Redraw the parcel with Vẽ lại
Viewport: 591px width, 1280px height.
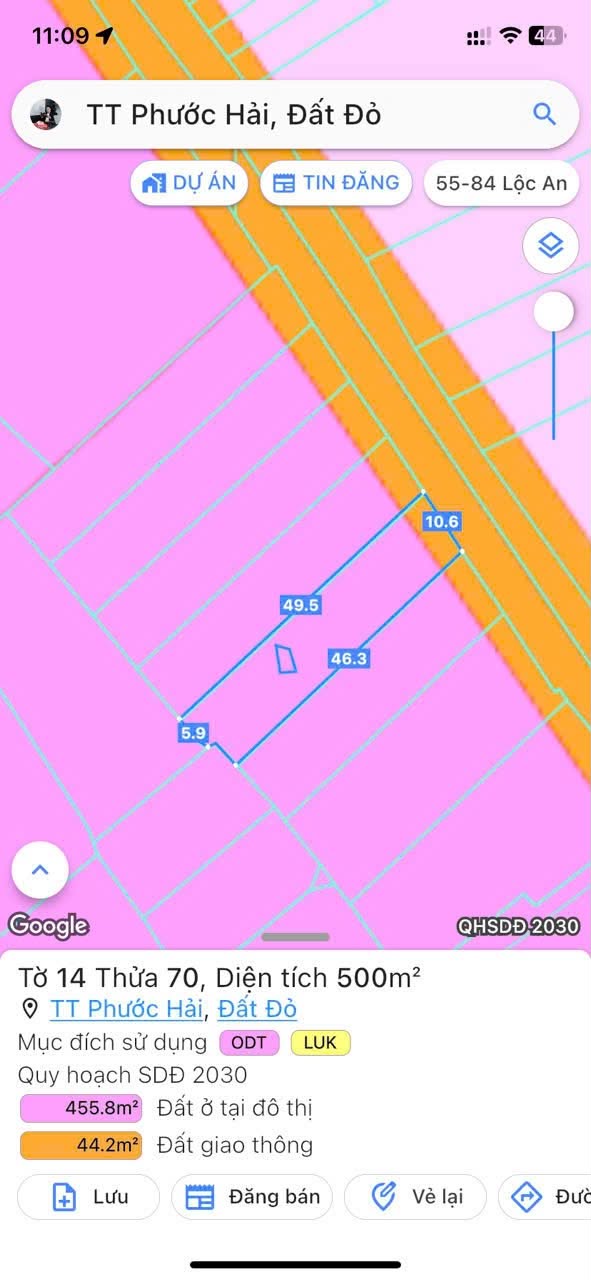point(415,1197)
